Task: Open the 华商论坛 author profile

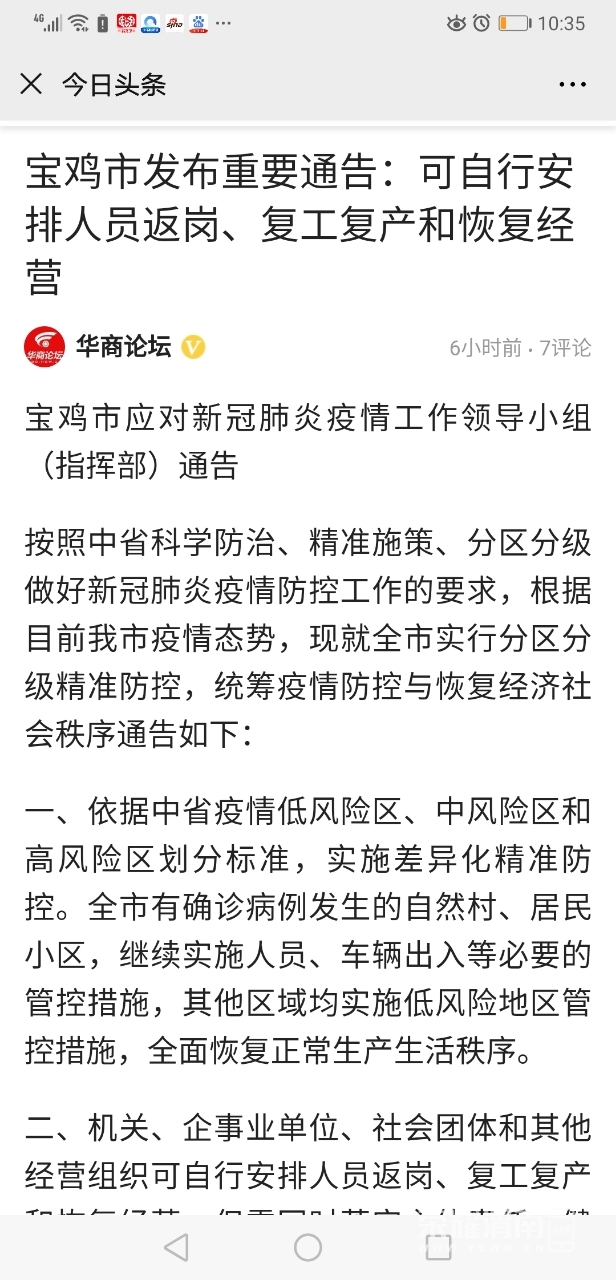Action: coord(122,347)
